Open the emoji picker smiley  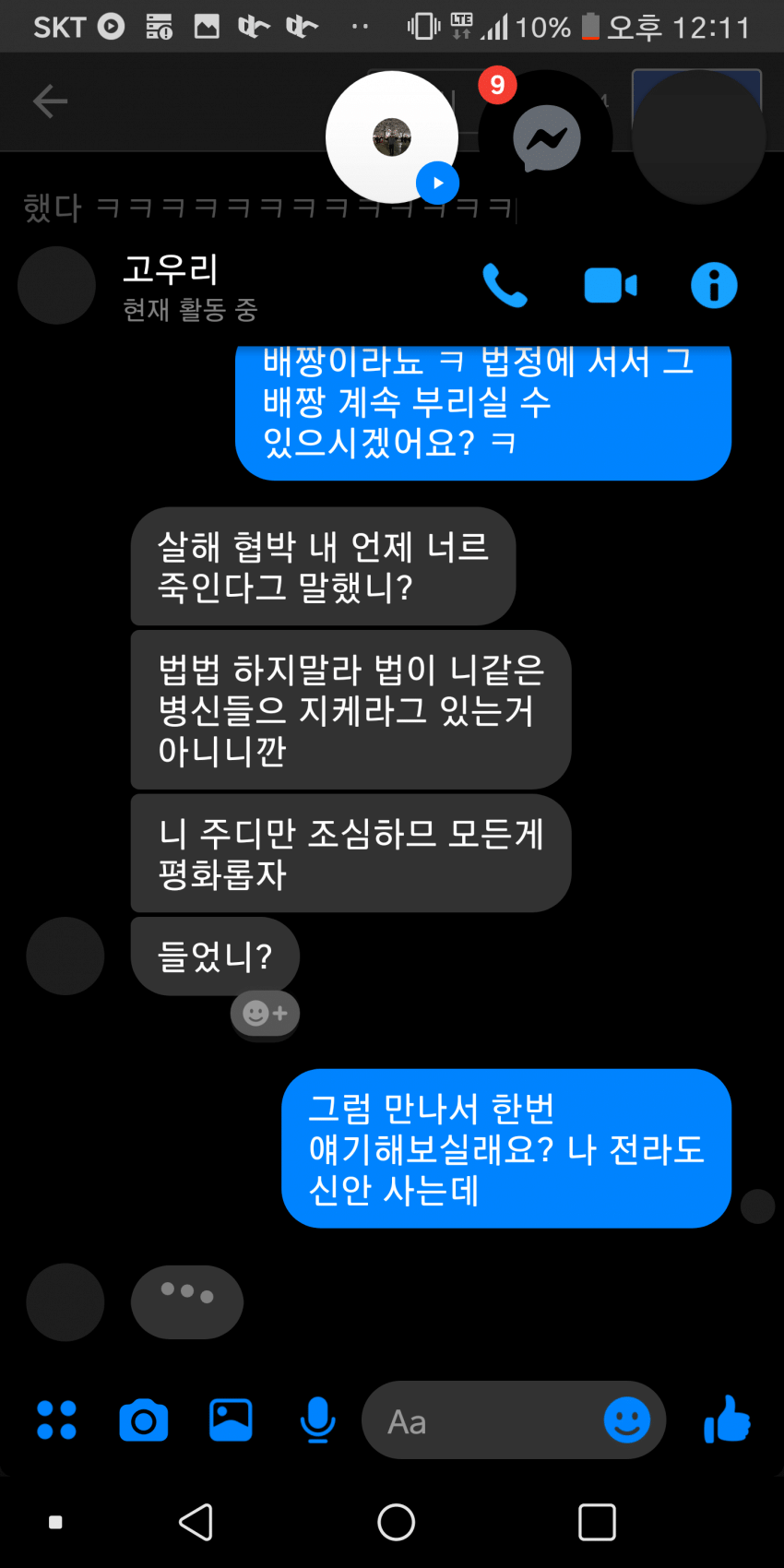(627, 1420)
